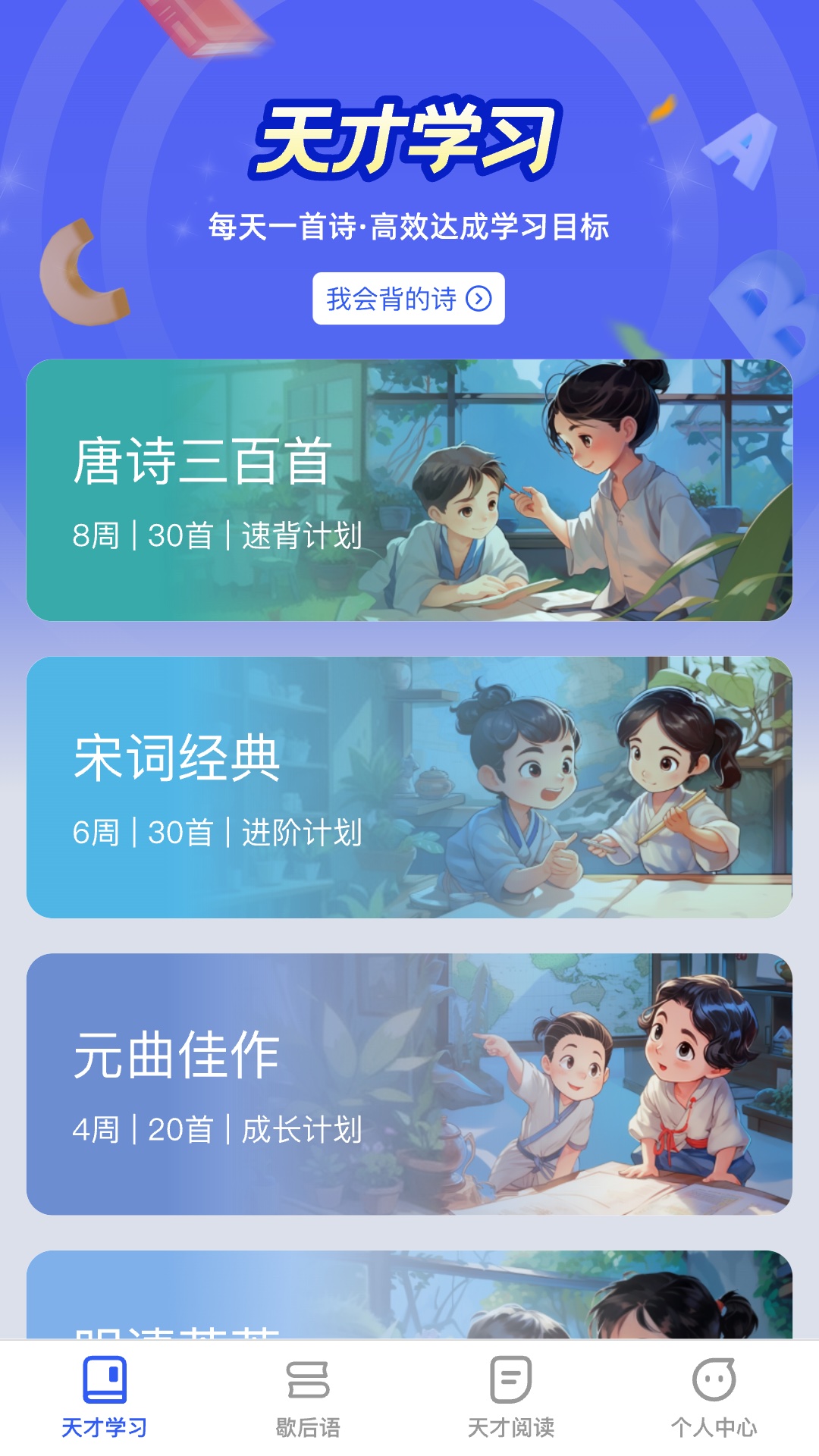Open the 宋词经典 course card
Image resolution: width=819 pixels, height=1456 pixels.
[x=409, y=789]
